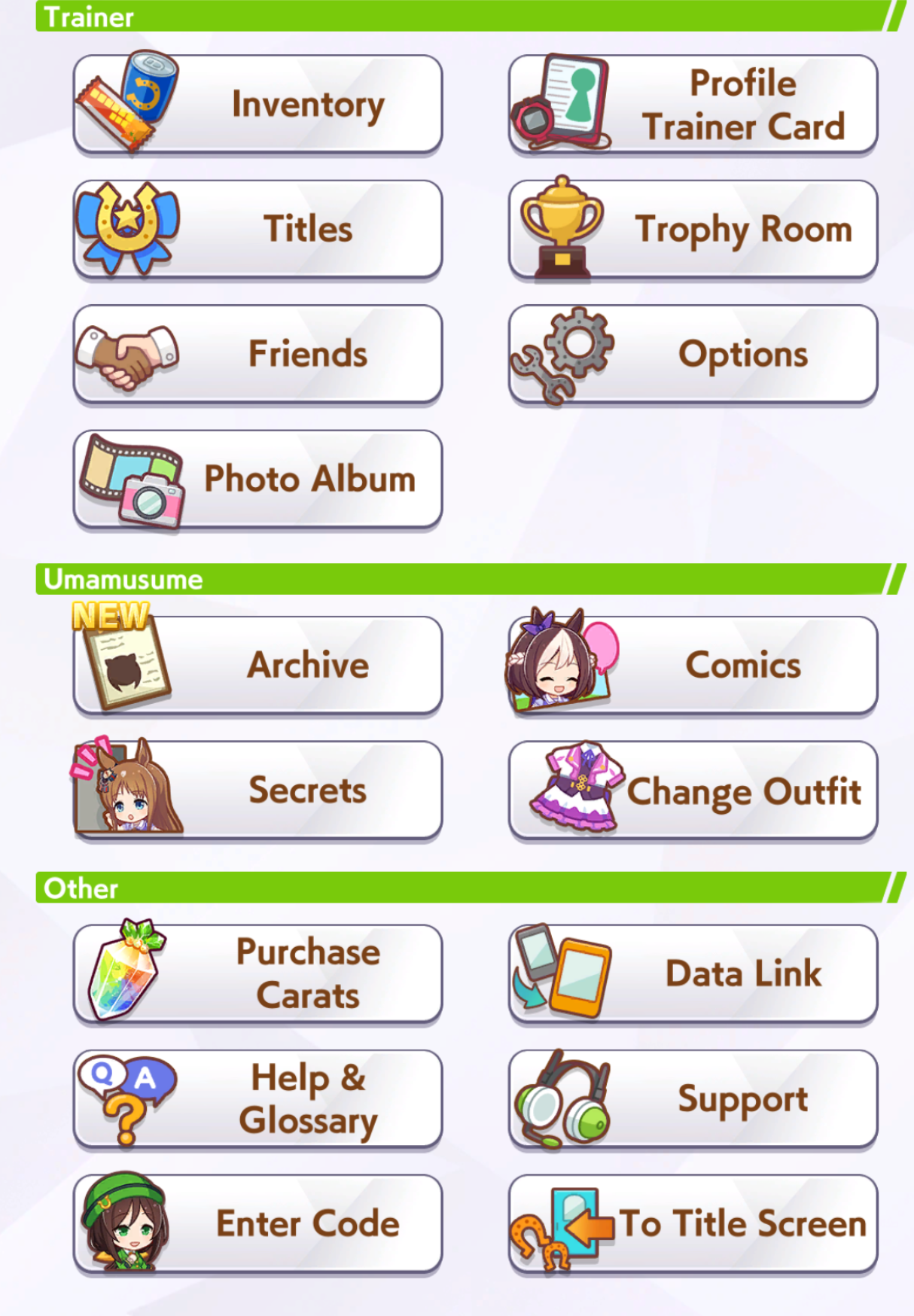Open game Options
Viewport: 914px width, 1316px height.
coord(693,354)
